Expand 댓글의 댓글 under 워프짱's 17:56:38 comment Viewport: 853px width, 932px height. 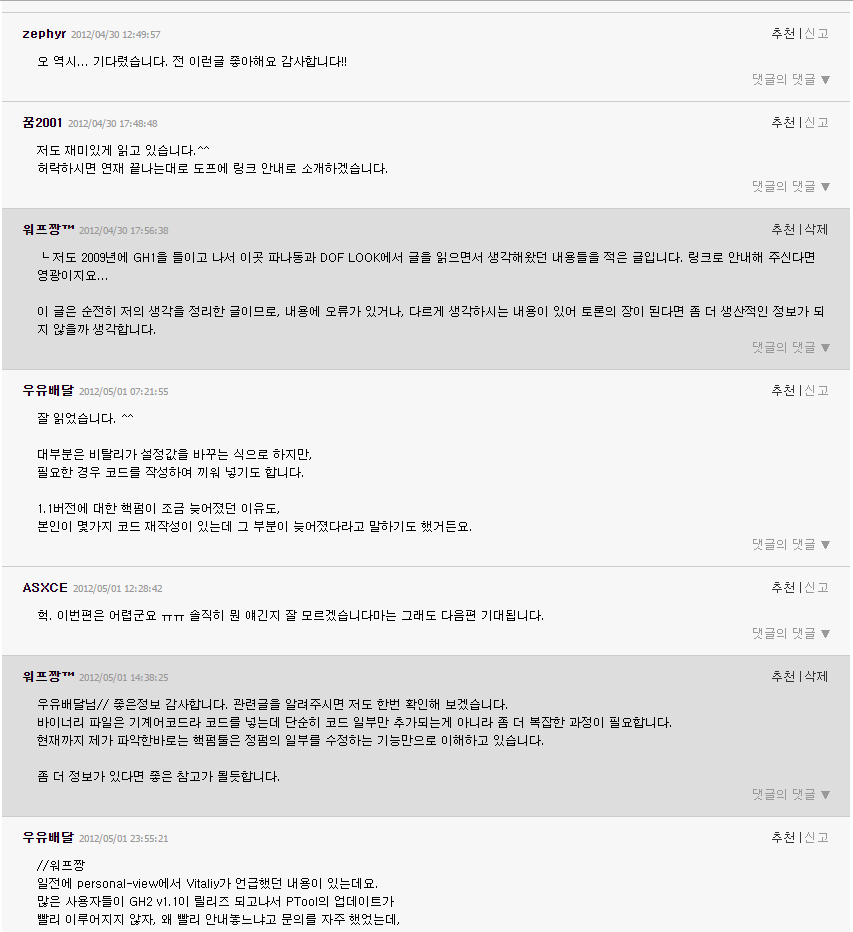coord(791,347)
